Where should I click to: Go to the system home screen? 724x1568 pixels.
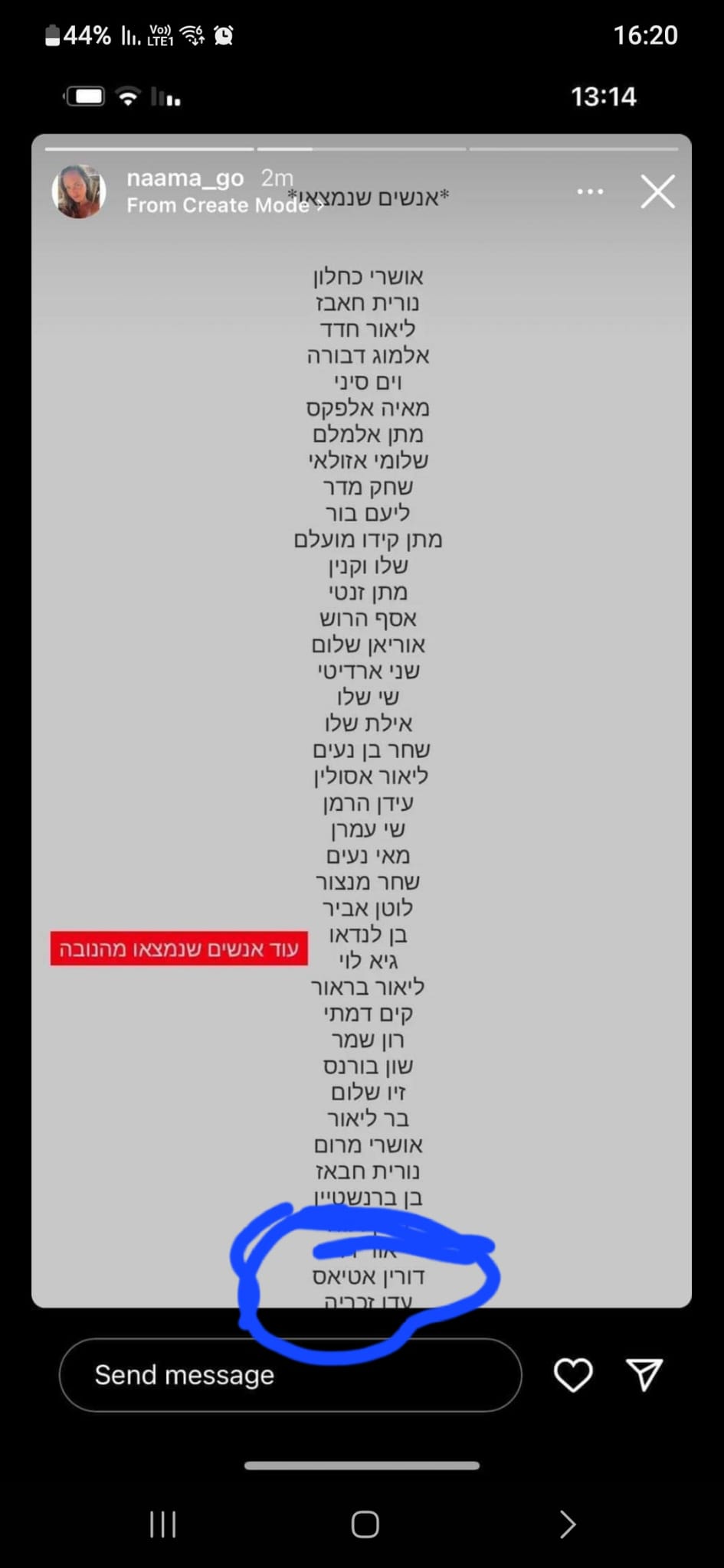(x=365, y=1524)
